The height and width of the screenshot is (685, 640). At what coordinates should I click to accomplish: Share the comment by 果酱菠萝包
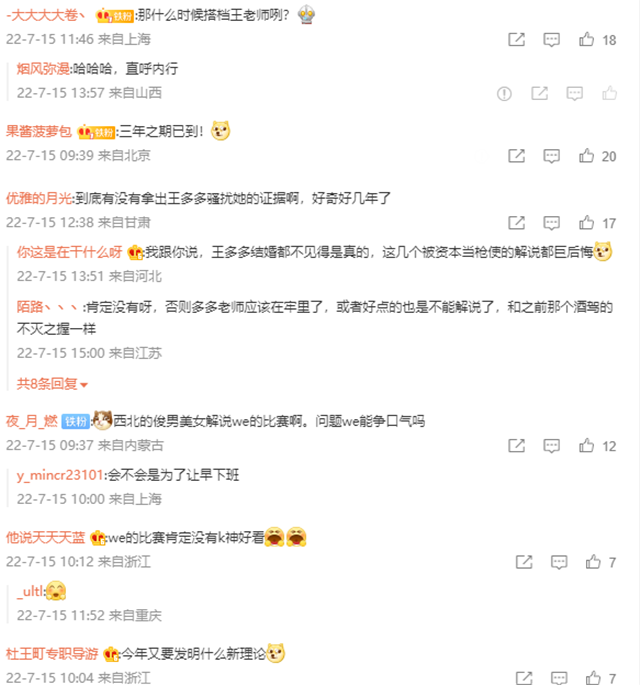click(516, 156)
